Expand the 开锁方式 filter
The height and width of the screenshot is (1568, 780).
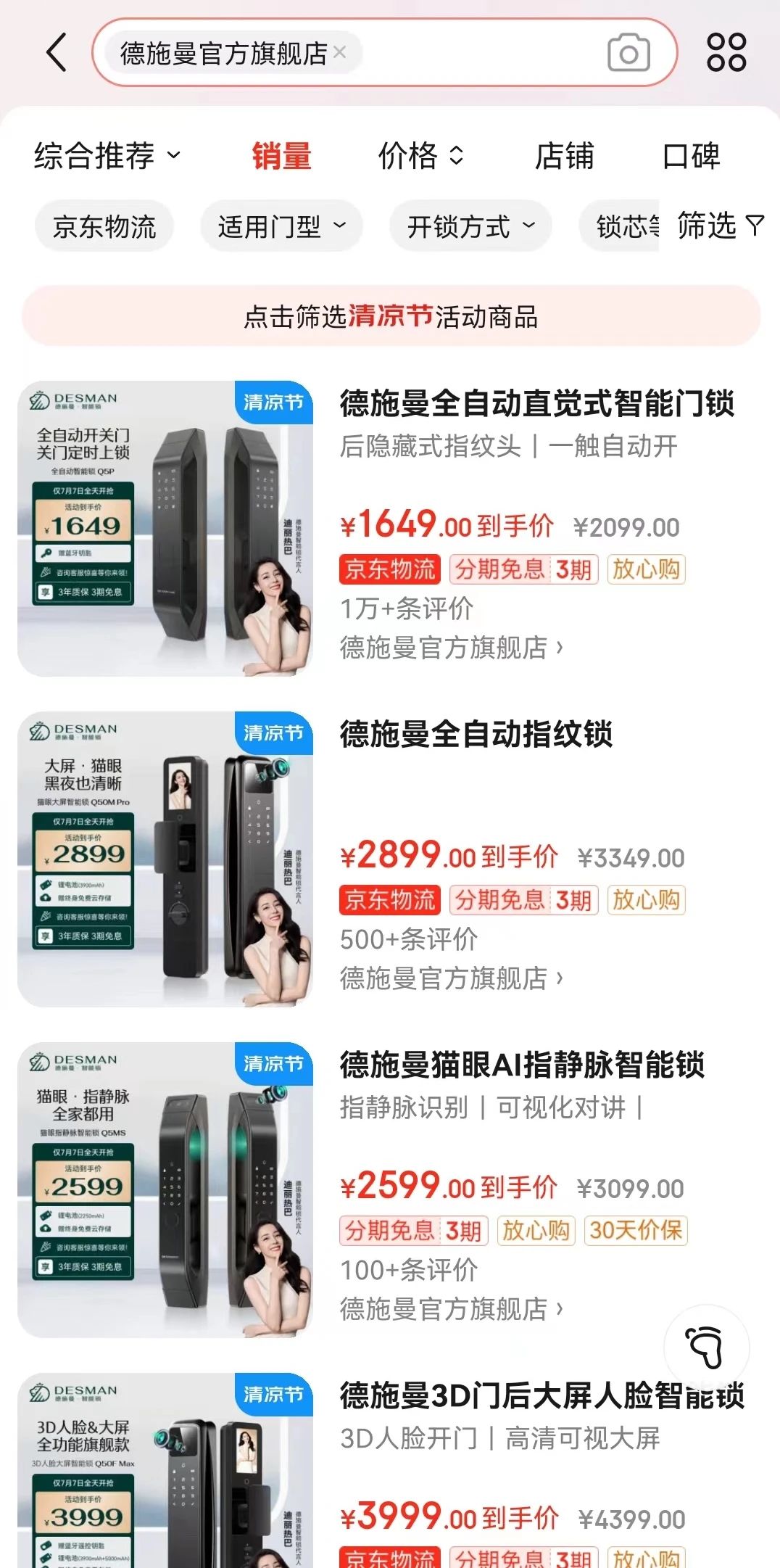point(470,227)
